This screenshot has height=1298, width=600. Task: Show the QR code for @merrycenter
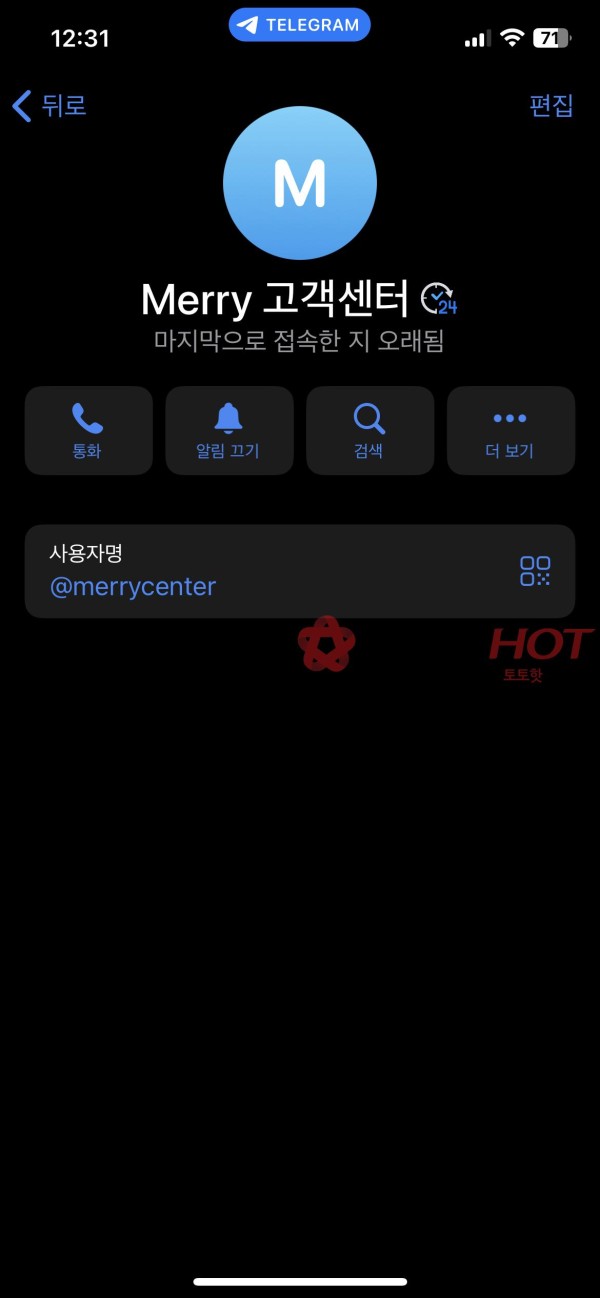click(535, 571)
